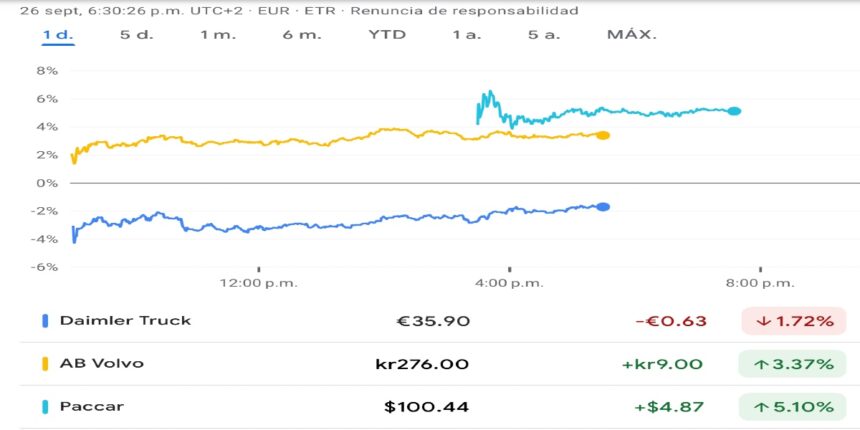Open the AB Volvo stock row
This screenshot has height=430, width=860.
(101, 364)
